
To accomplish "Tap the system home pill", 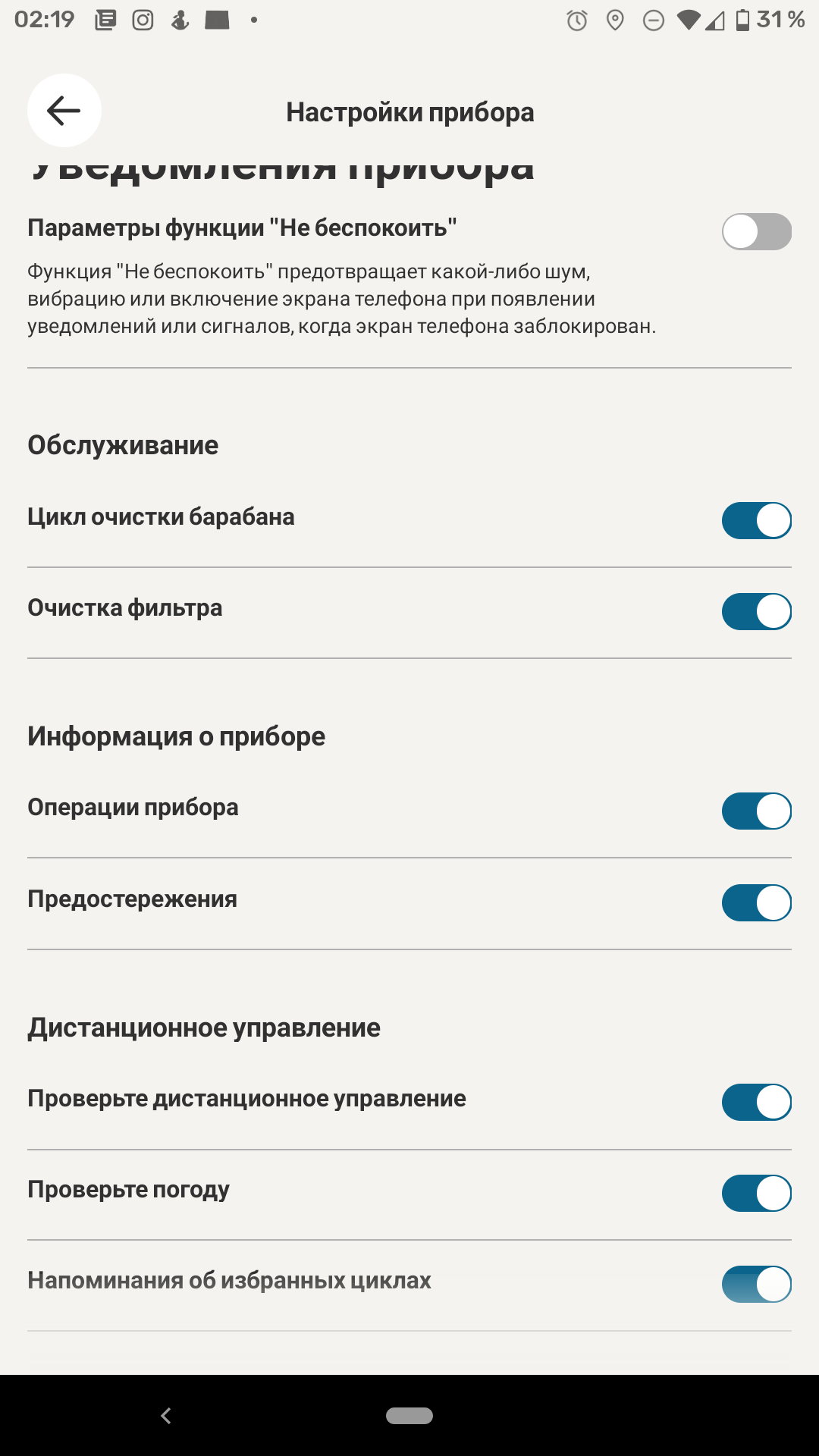I will point(409,1415).
